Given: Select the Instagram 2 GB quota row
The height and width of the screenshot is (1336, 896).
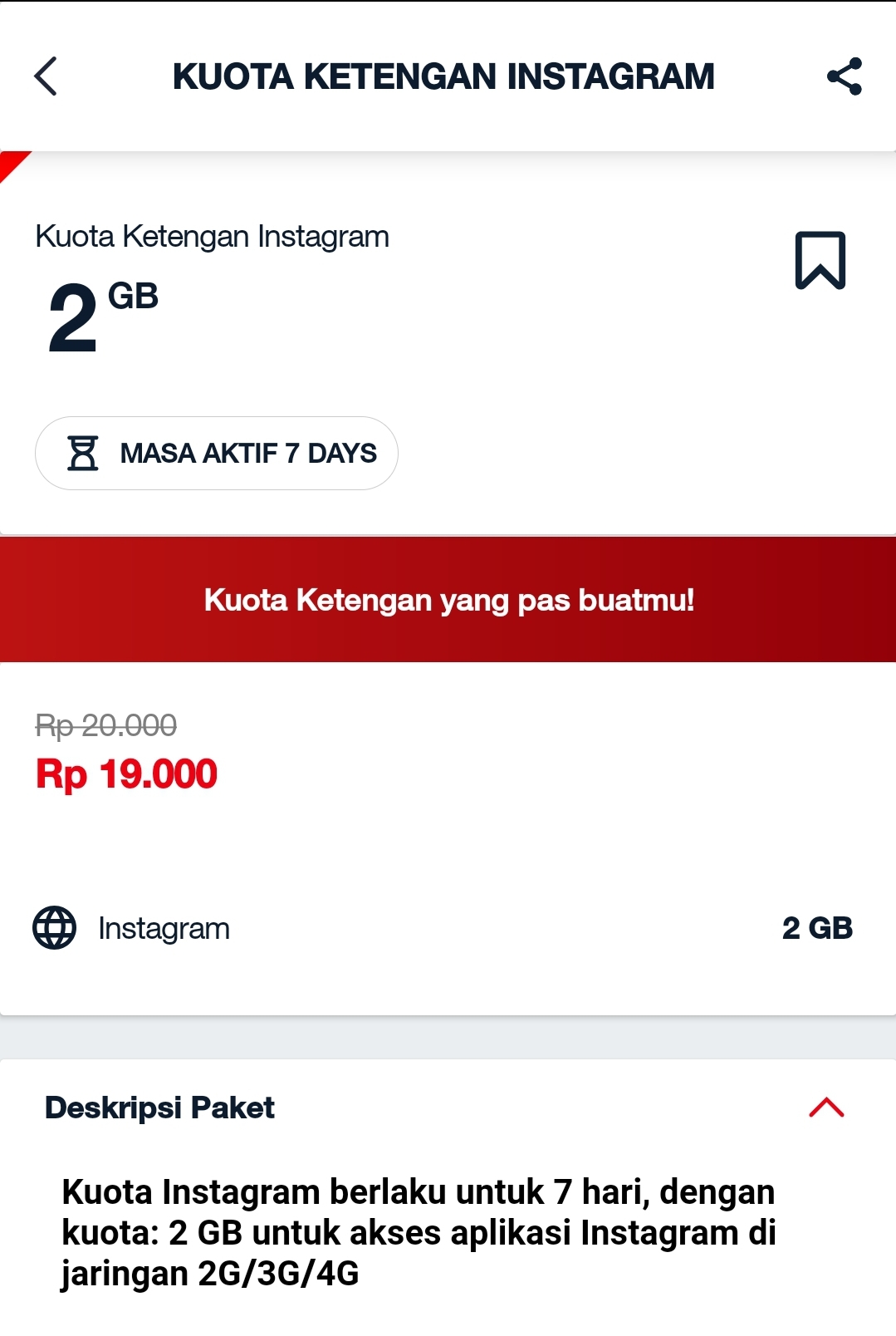Looking at the screenshot, I should (448, 928).
